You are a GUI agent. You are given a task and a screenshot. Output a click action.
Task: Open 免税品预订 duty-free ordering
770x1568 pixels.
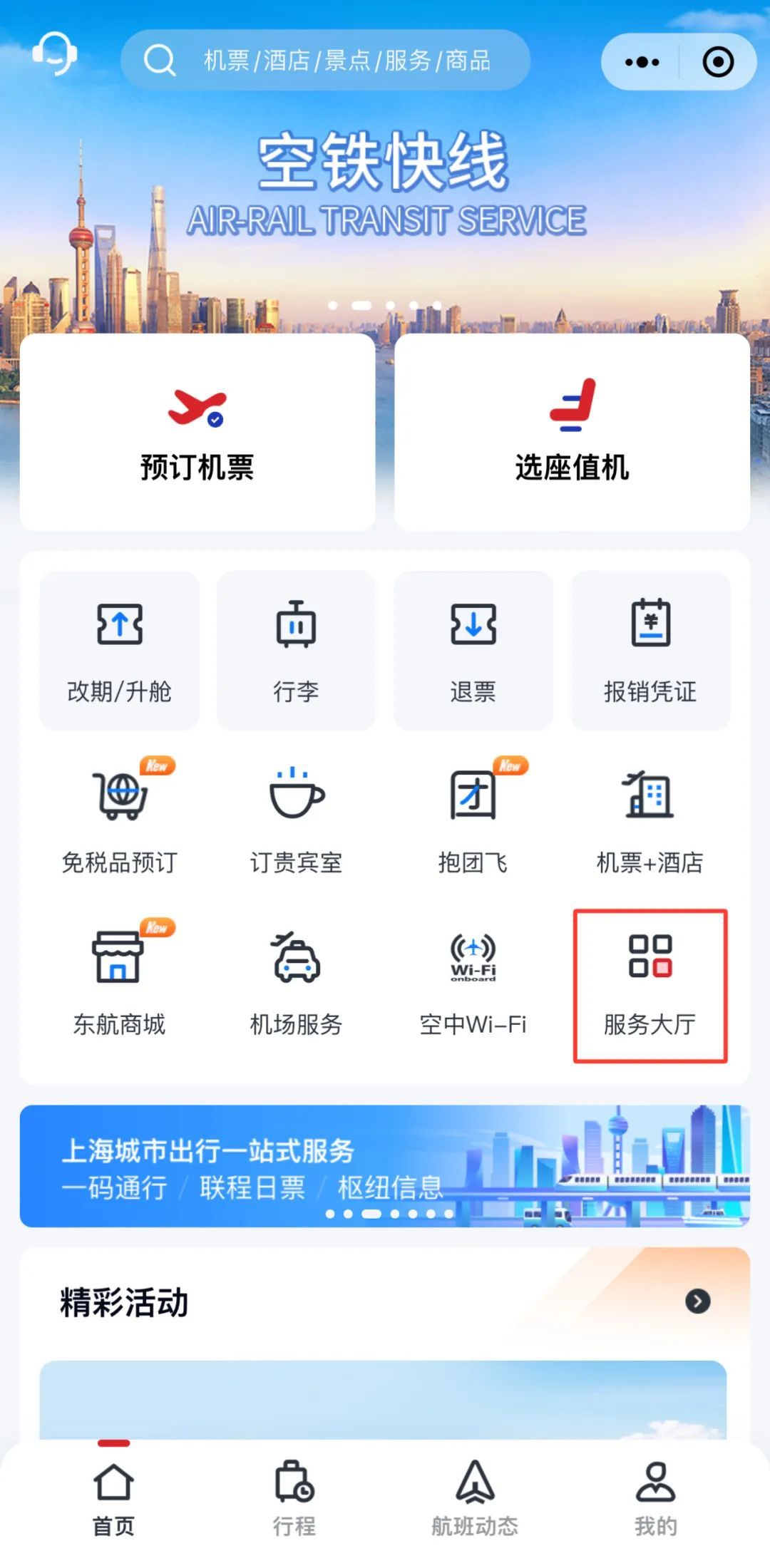tap(119, 820)
